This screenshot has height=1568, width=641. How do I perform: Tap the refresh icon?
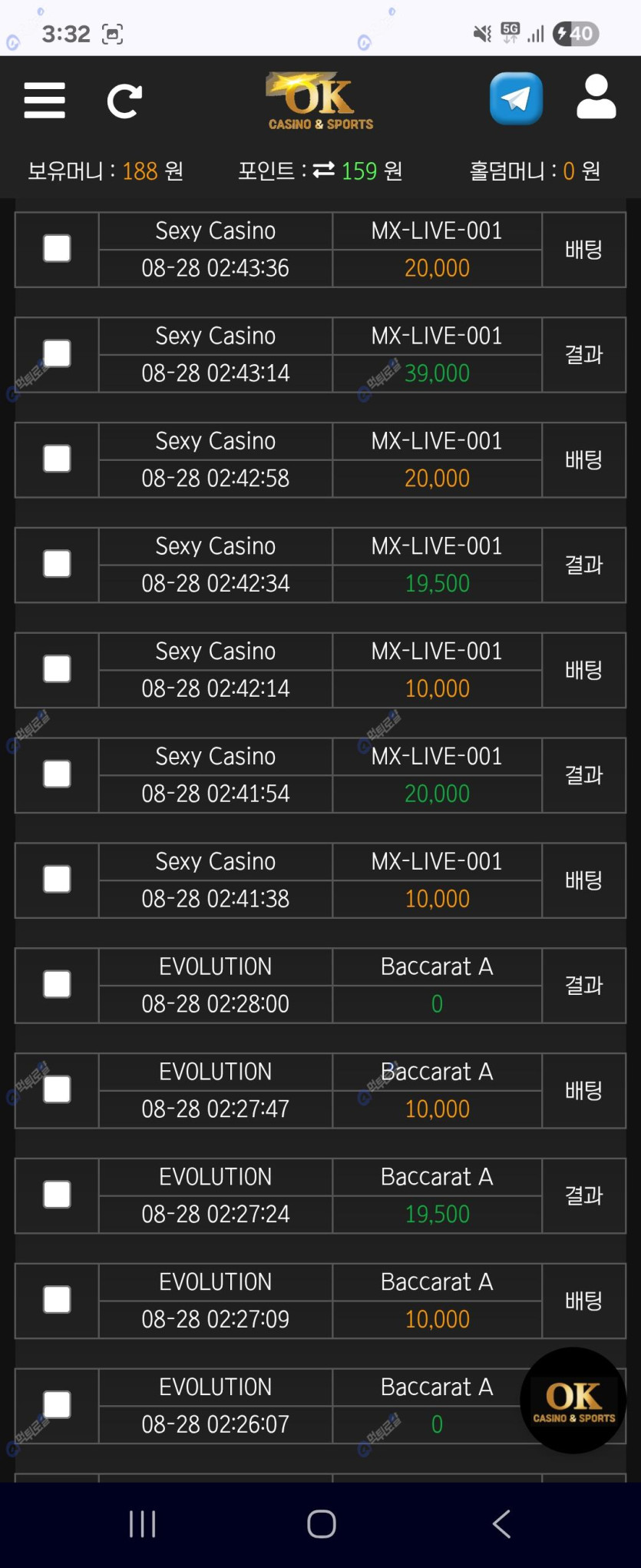(x=124, y=101)
